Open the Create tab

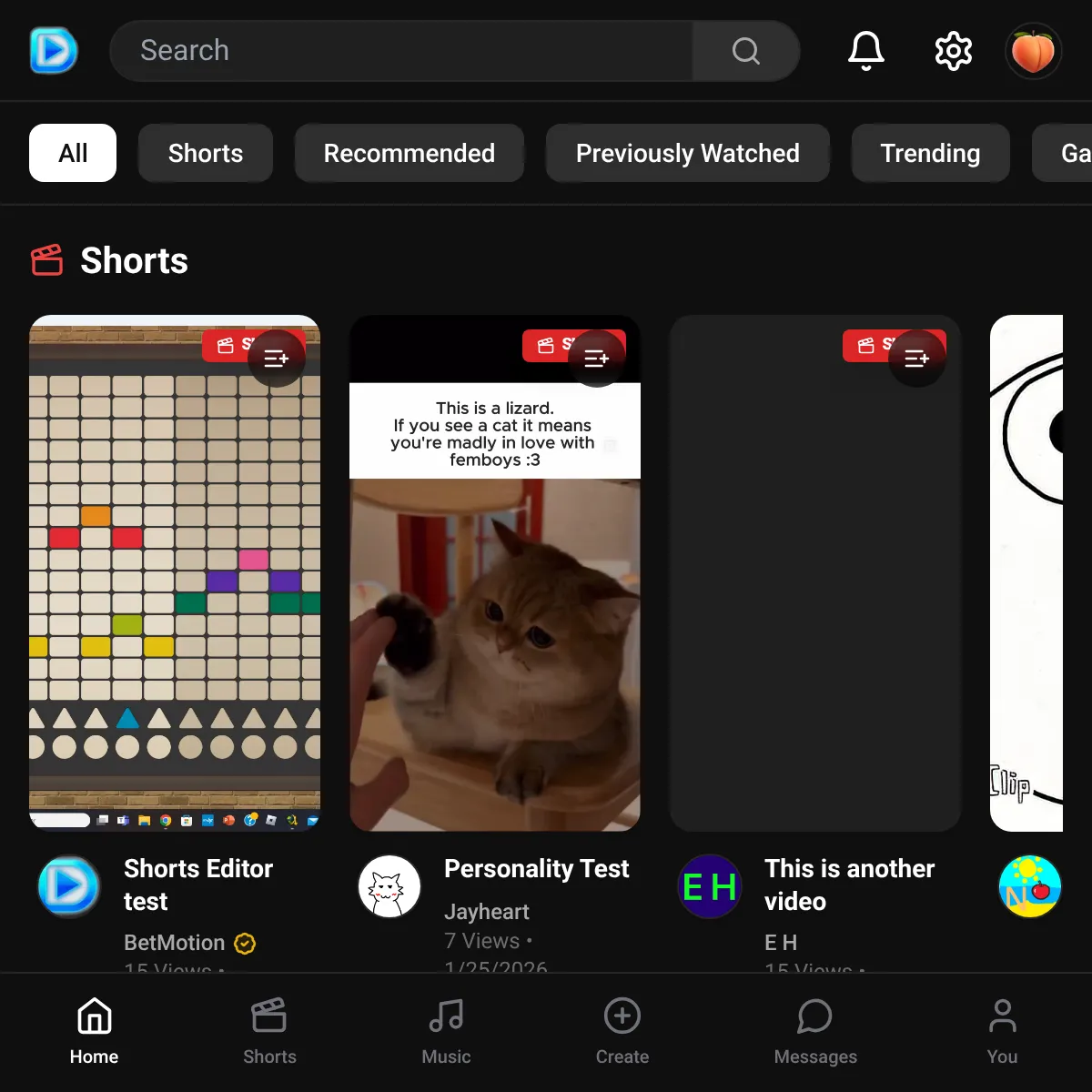click(622, 1030)
